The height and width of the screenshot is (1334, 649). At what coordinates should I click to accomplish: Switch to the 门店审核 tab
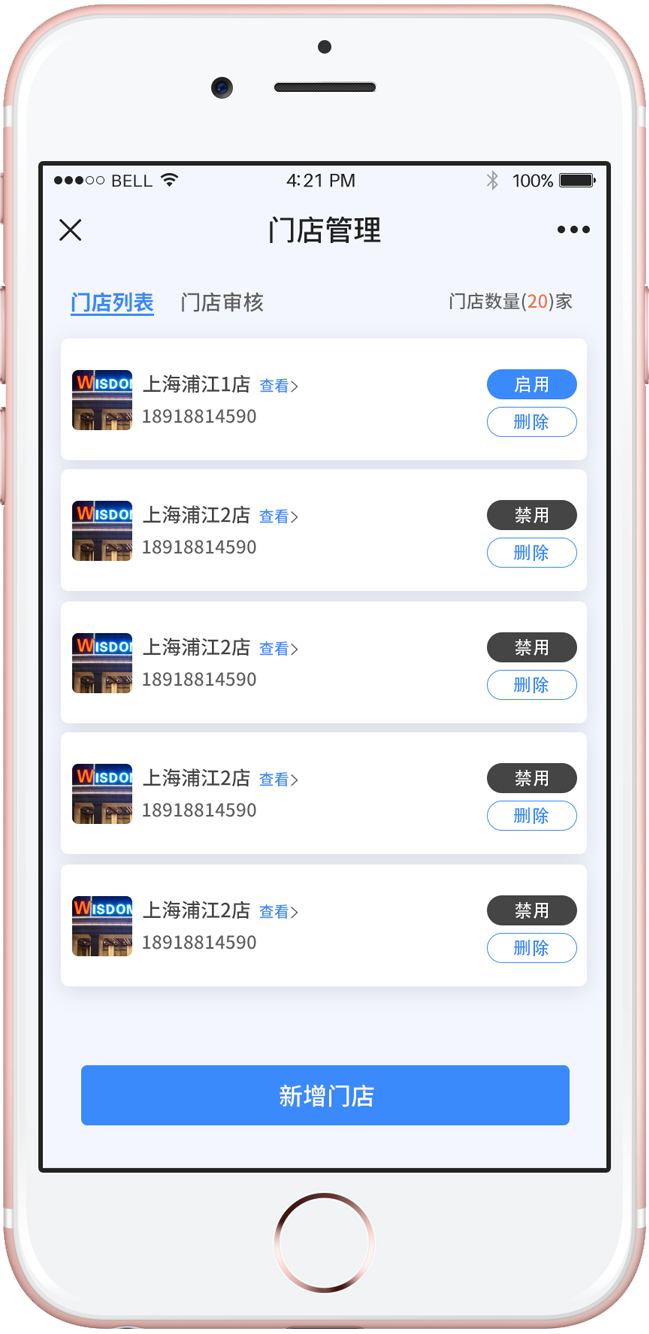coord(222,302)
